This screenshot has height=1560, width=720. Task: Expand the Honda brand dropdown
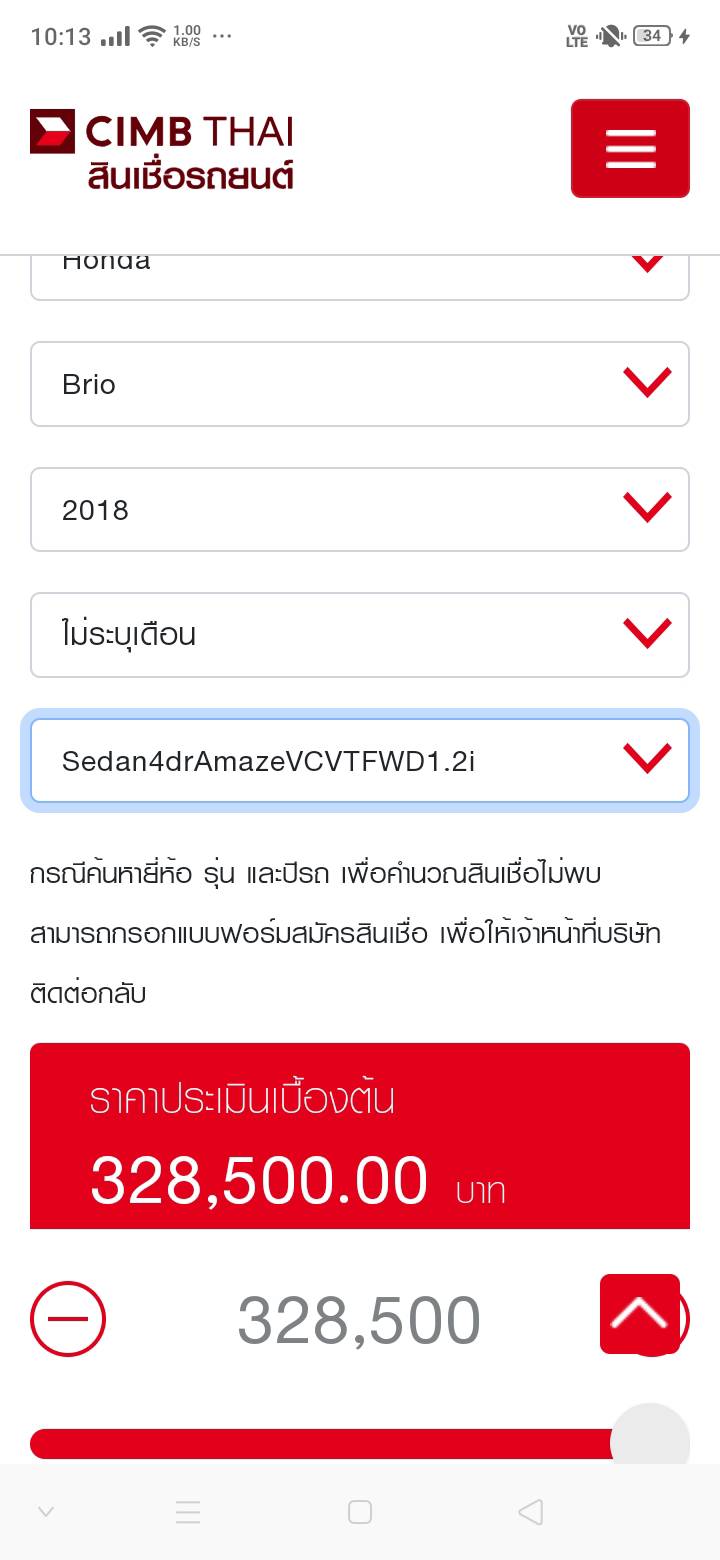(360, 277)
